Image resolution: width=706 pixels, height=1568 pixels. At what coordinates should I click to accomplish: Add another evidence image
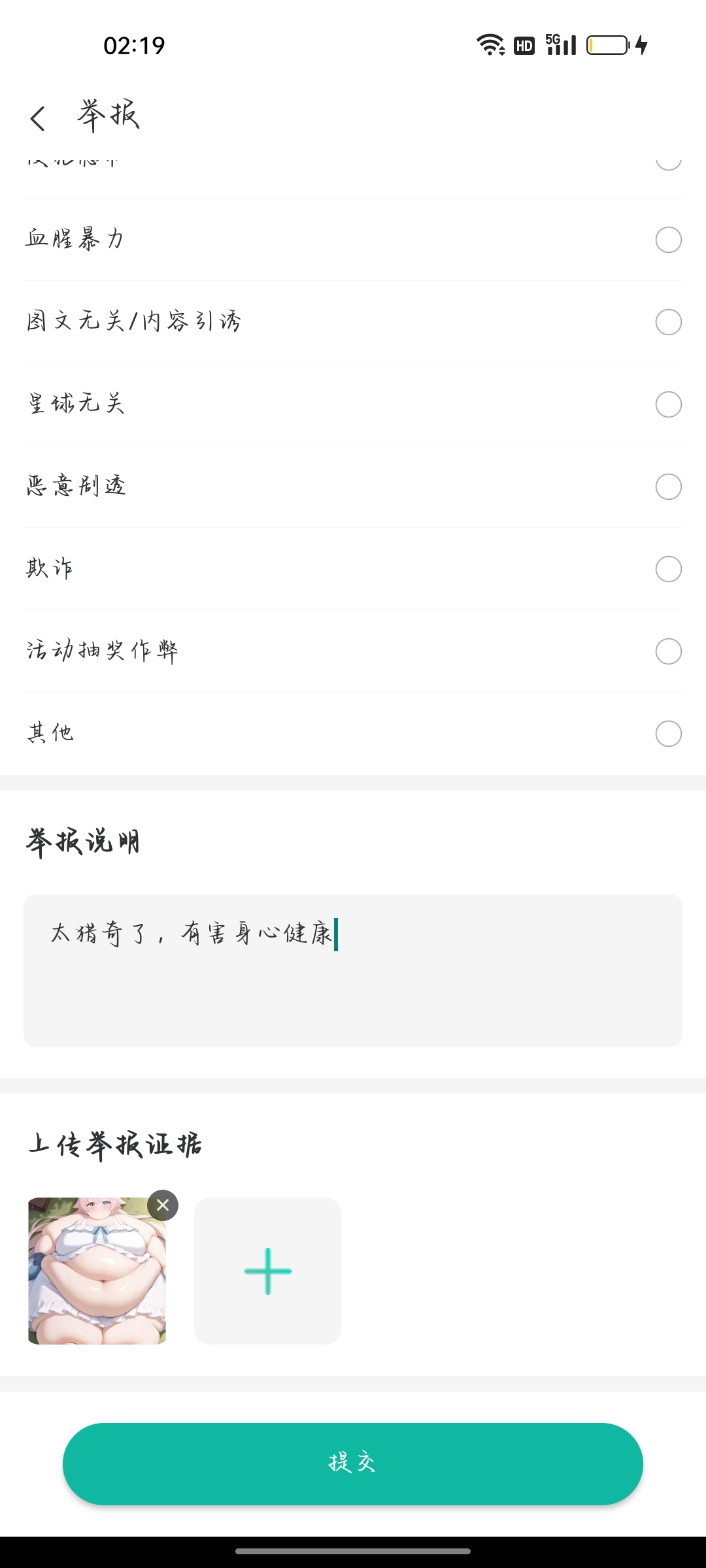(267, 1271)
